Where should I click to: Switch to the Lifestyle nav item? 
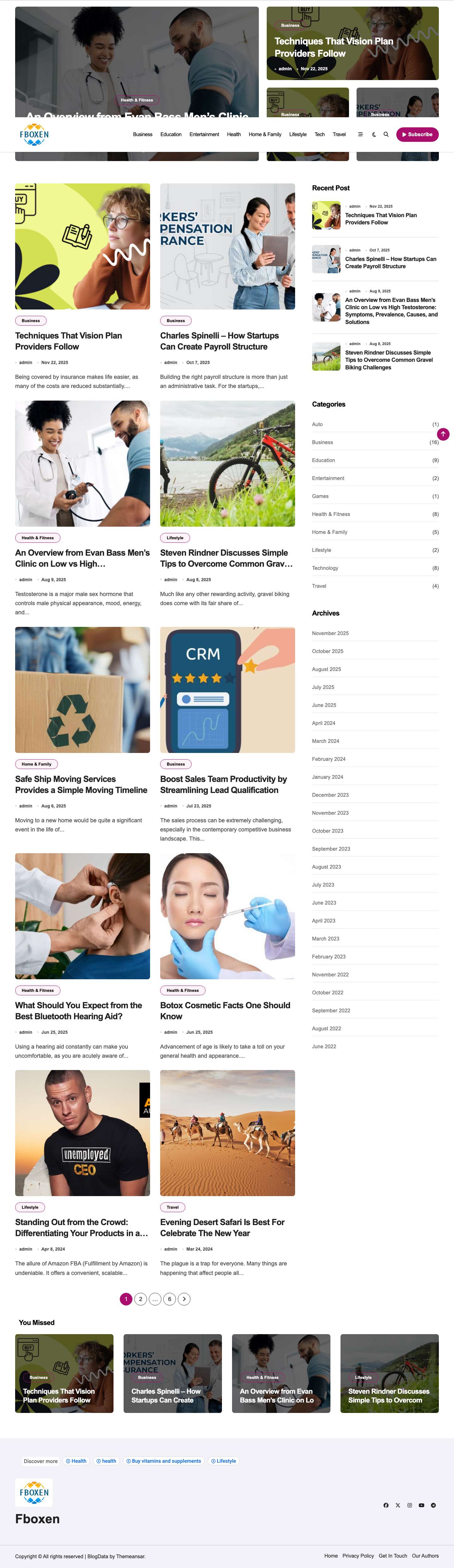click(x=298, y=135)
